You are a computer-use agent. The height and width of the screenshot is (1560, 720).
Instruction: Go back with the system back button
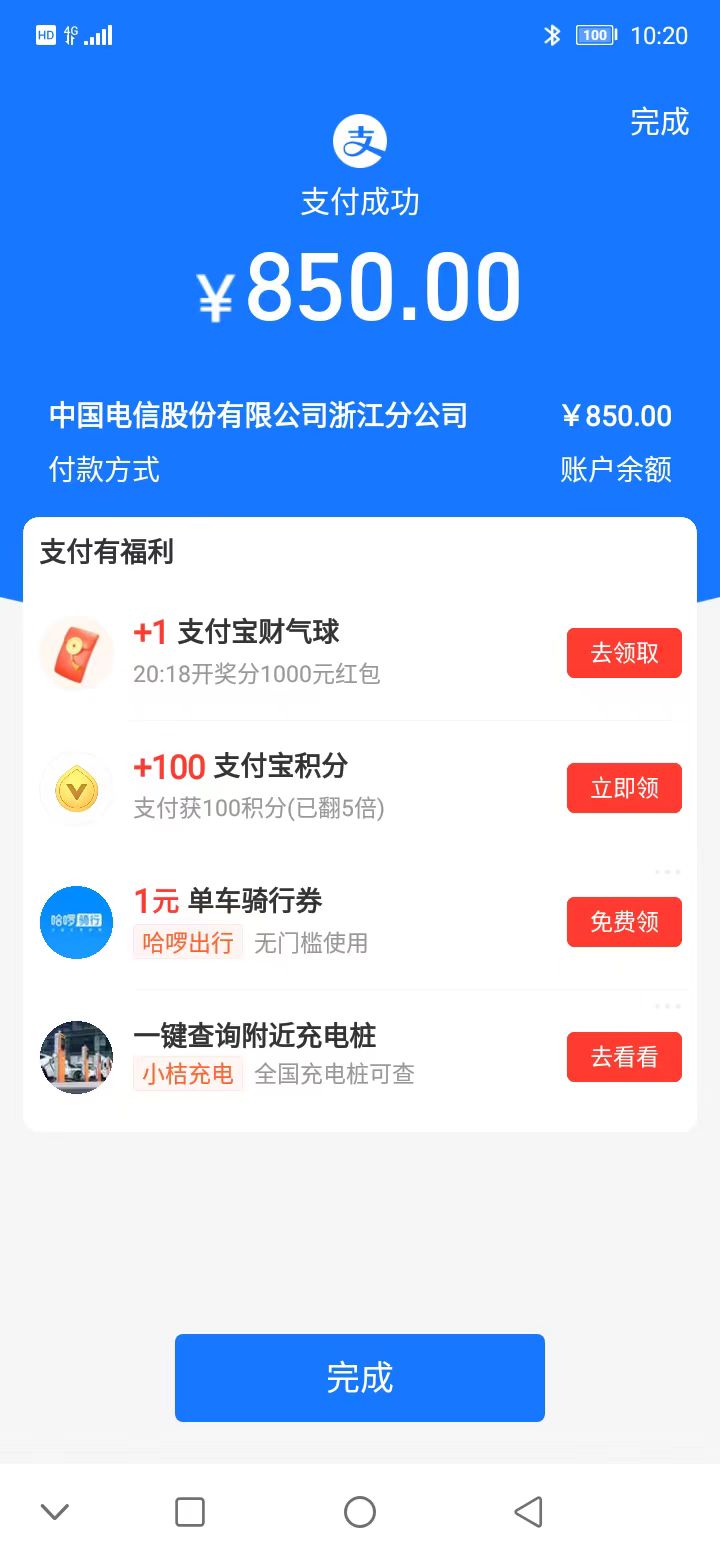click(528, 1511)
